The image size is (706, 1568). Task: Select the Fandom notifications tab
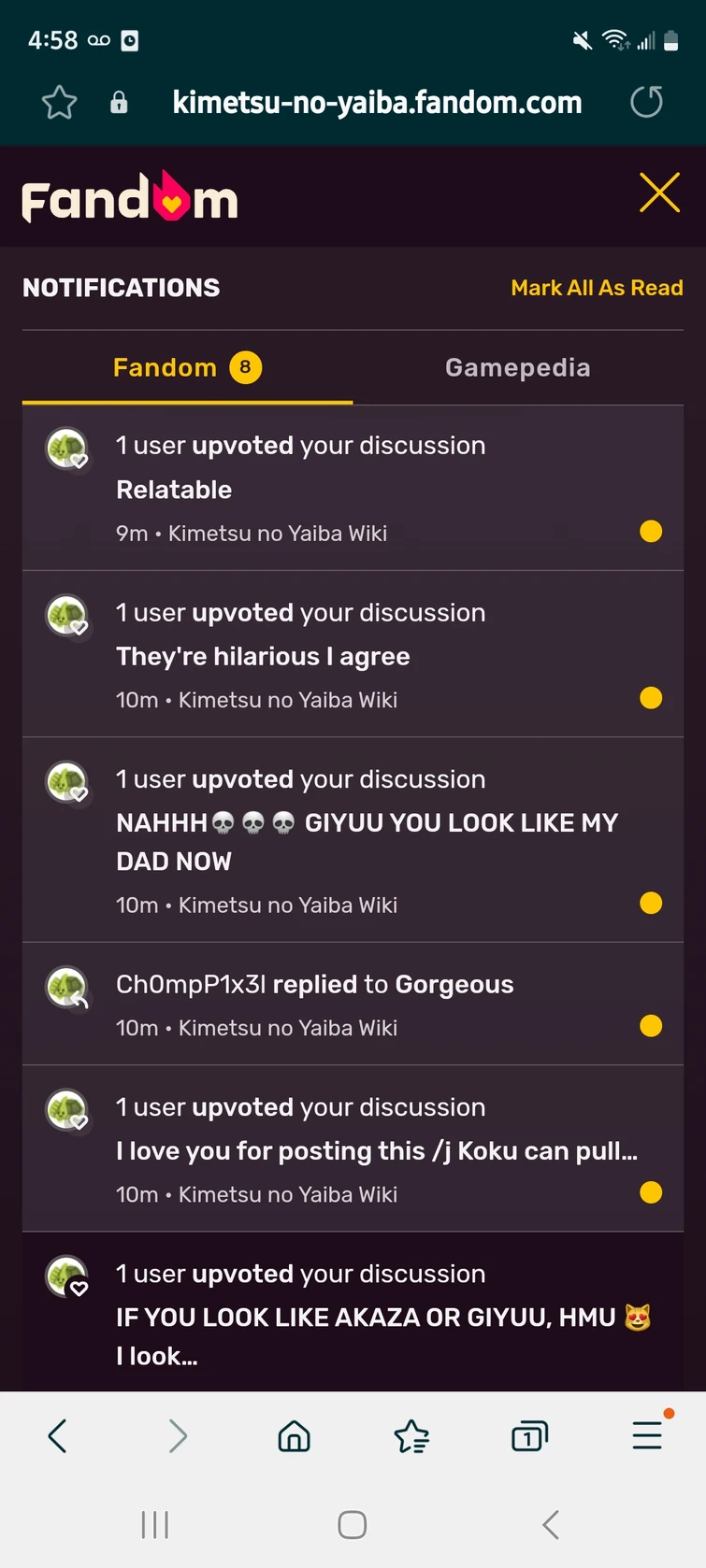tap(187, 368)
